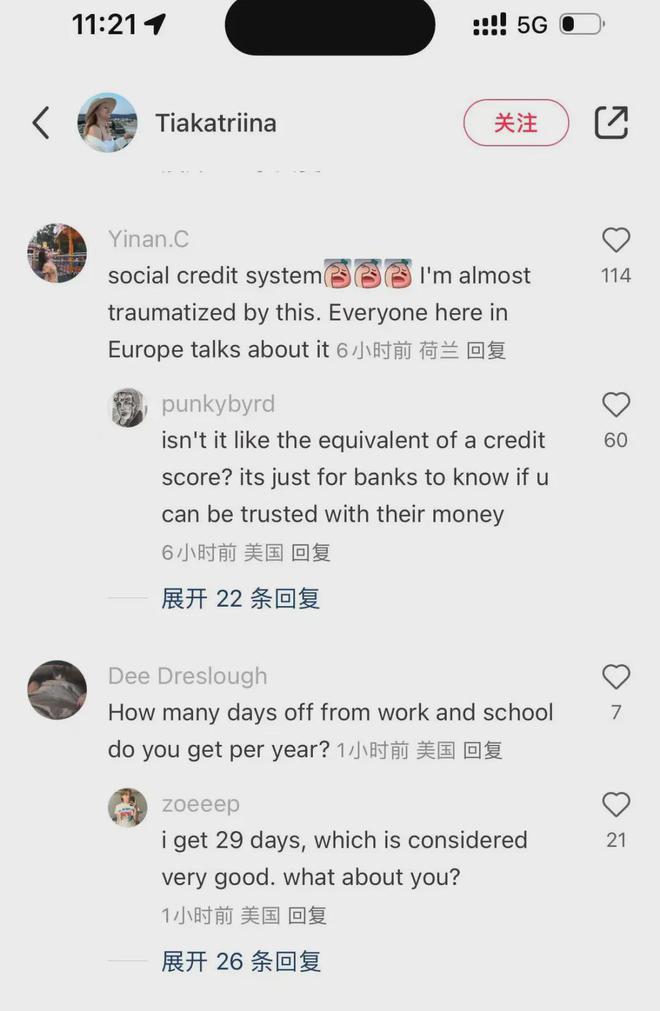This screenshot has height=1011, width=660.
Task: Go back using the top-left arrow
Action: 41,123
